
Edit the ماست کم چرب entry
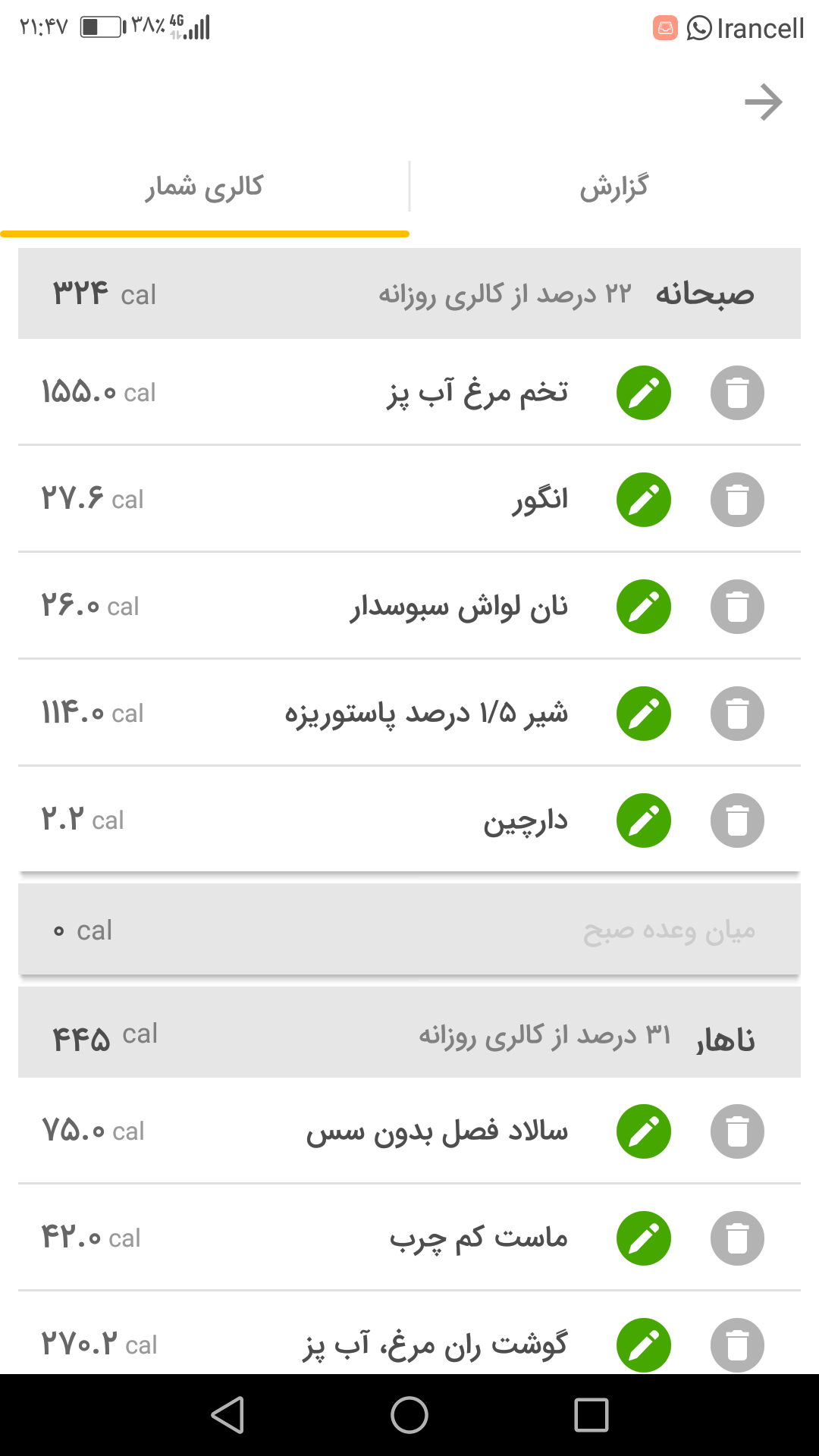click(x=644, y=1238)
